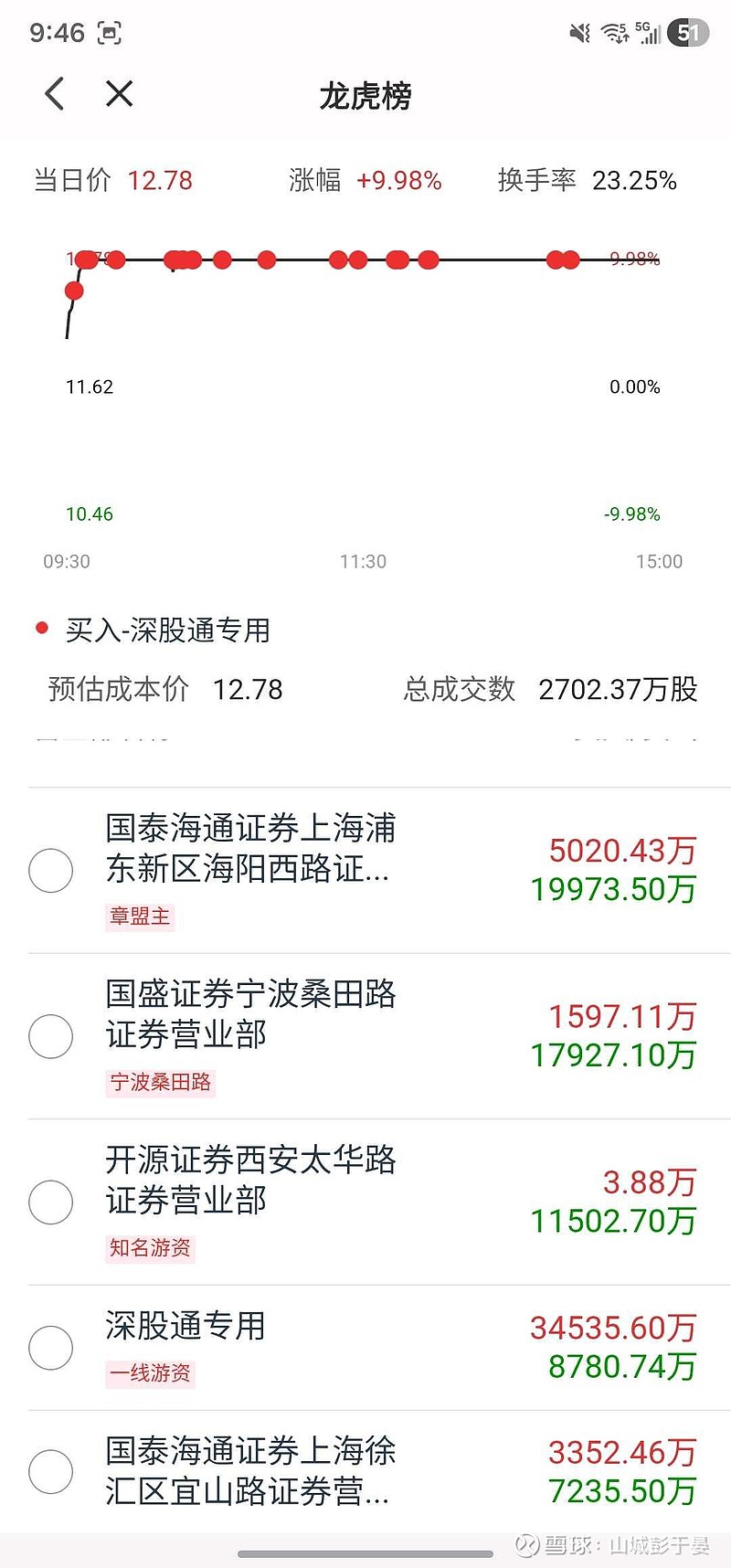Image resolution: width=731 pixels, height=1568 pixels.
Task: Close the 龙虎榜 page
Action: (120, 94)
